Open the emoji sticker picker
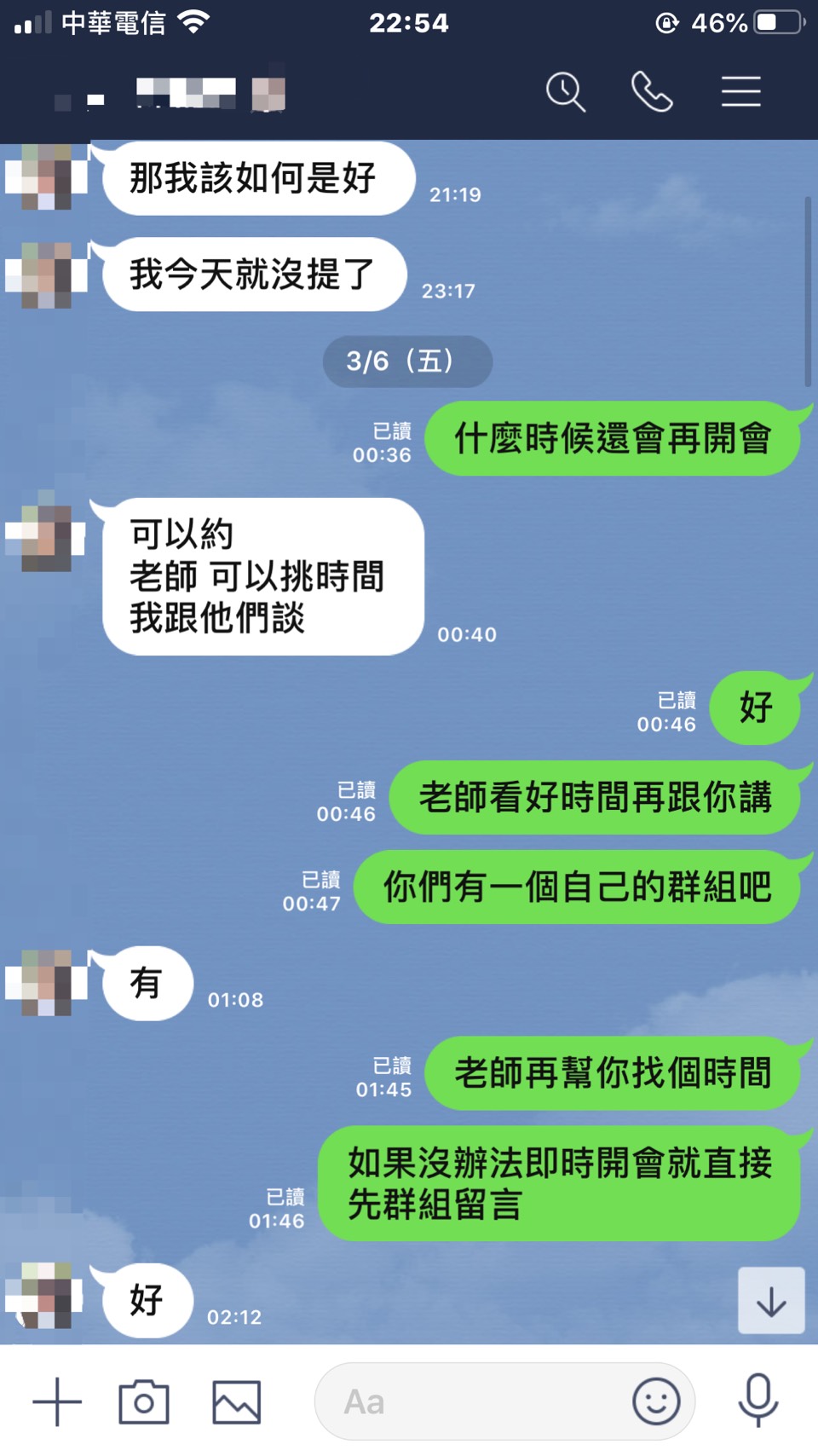818x1456 pixels. click(656, 1401)
